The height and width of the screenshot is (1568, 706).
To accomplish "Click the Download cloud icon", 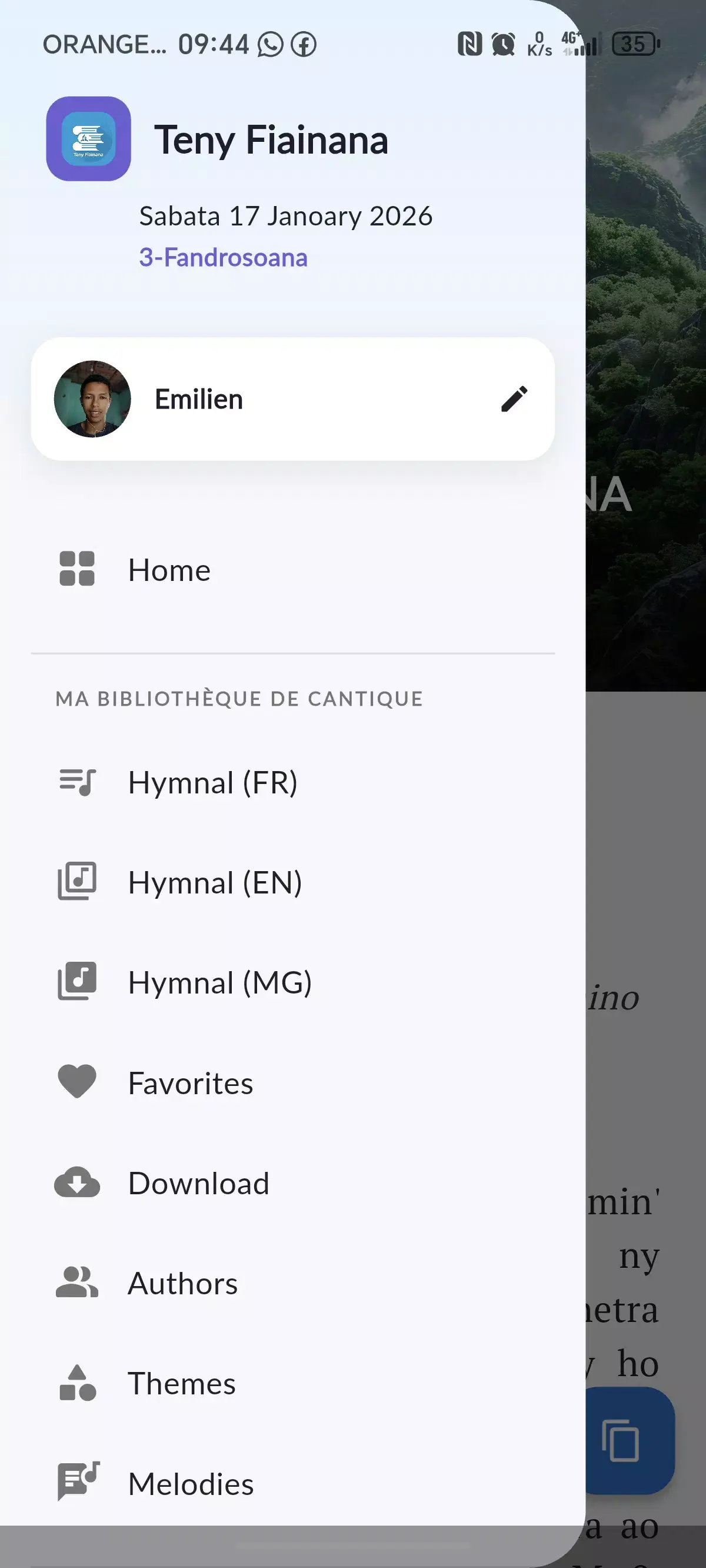I will 76,1181.
